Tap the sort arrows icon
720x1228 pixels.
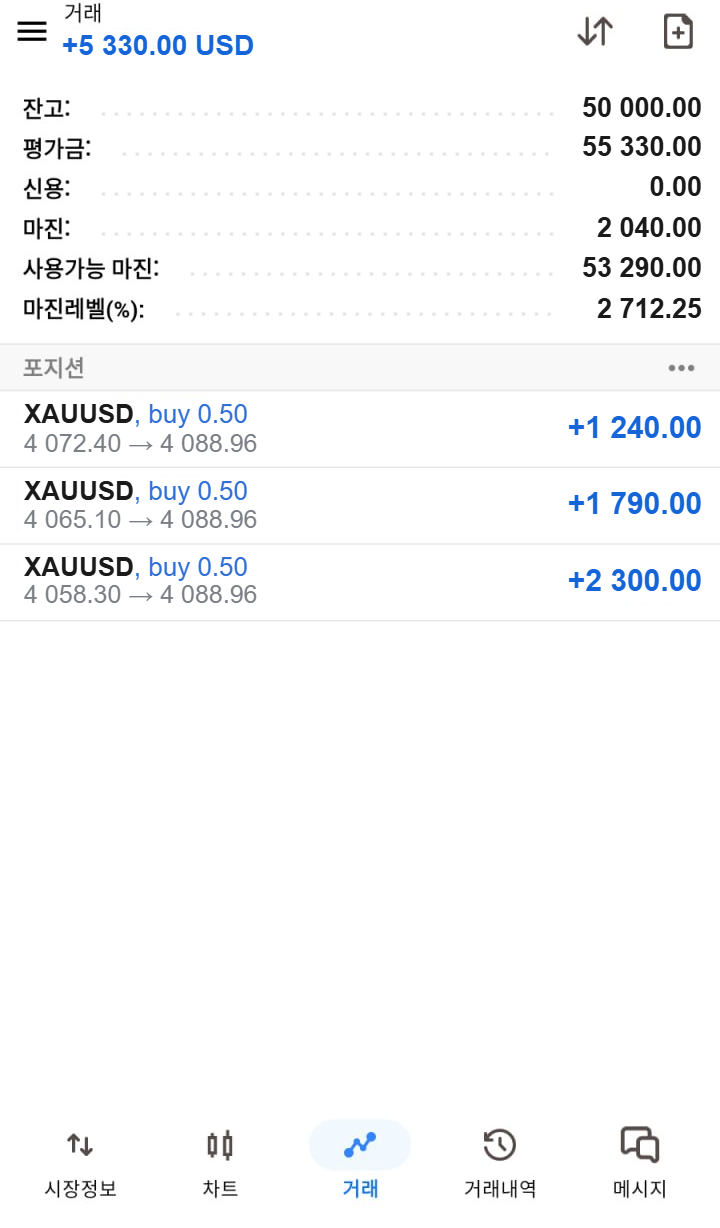click(x=595, y=32)
